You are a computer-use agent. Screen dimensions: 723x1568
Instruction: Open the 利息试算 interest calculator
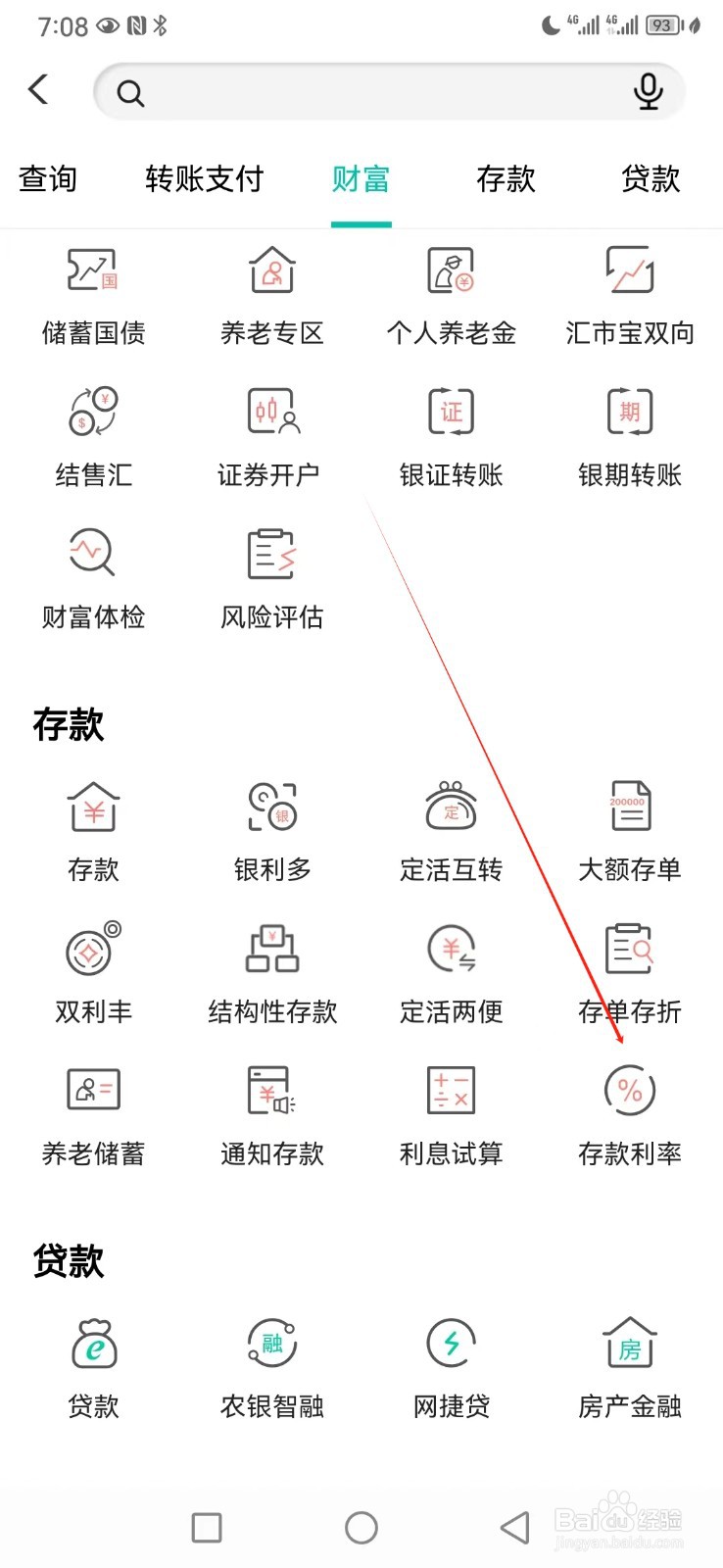coord(450,1112)
